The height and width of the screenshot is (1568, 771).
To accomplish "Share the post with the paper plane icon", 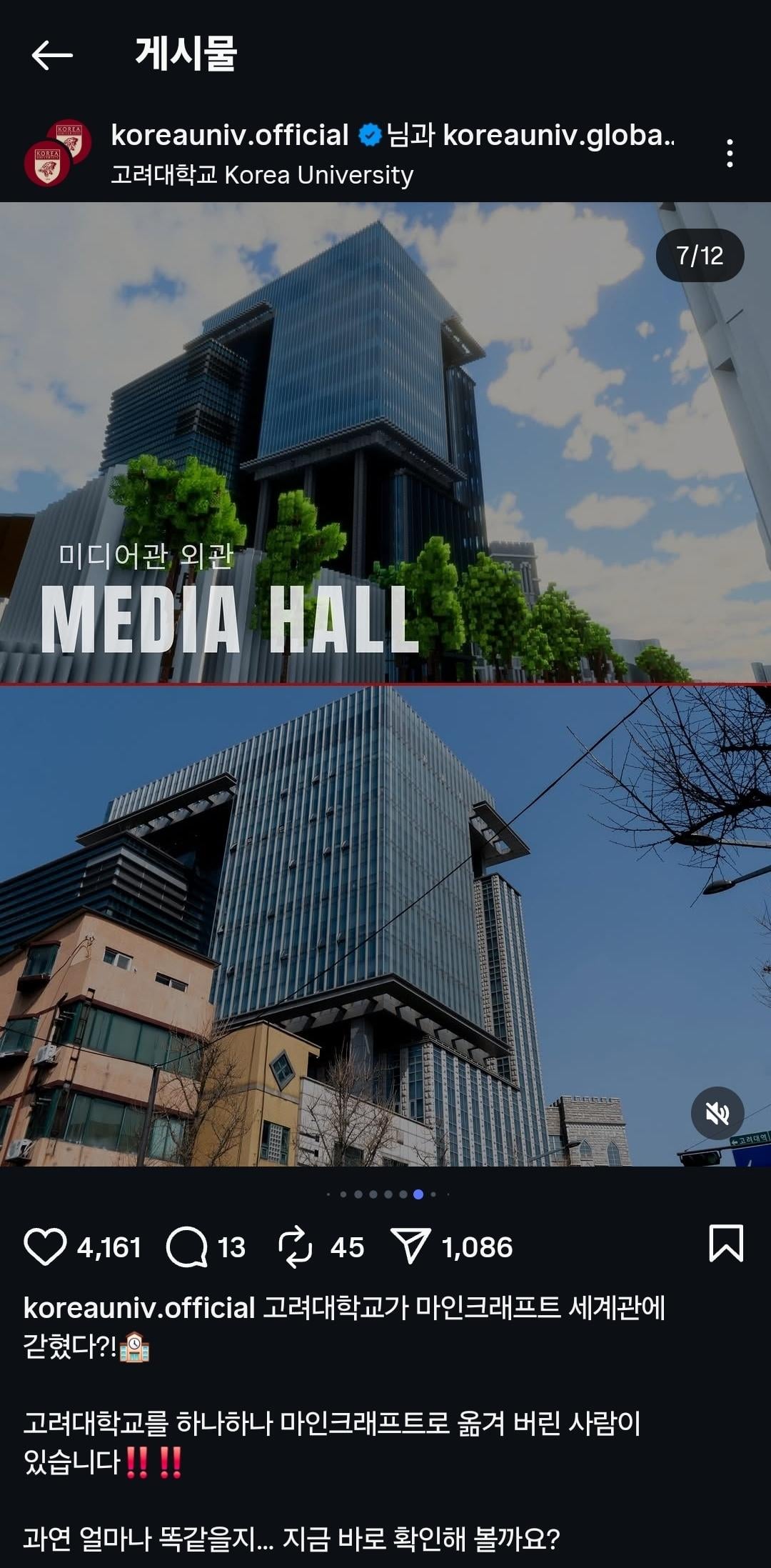I will 411,1246.
